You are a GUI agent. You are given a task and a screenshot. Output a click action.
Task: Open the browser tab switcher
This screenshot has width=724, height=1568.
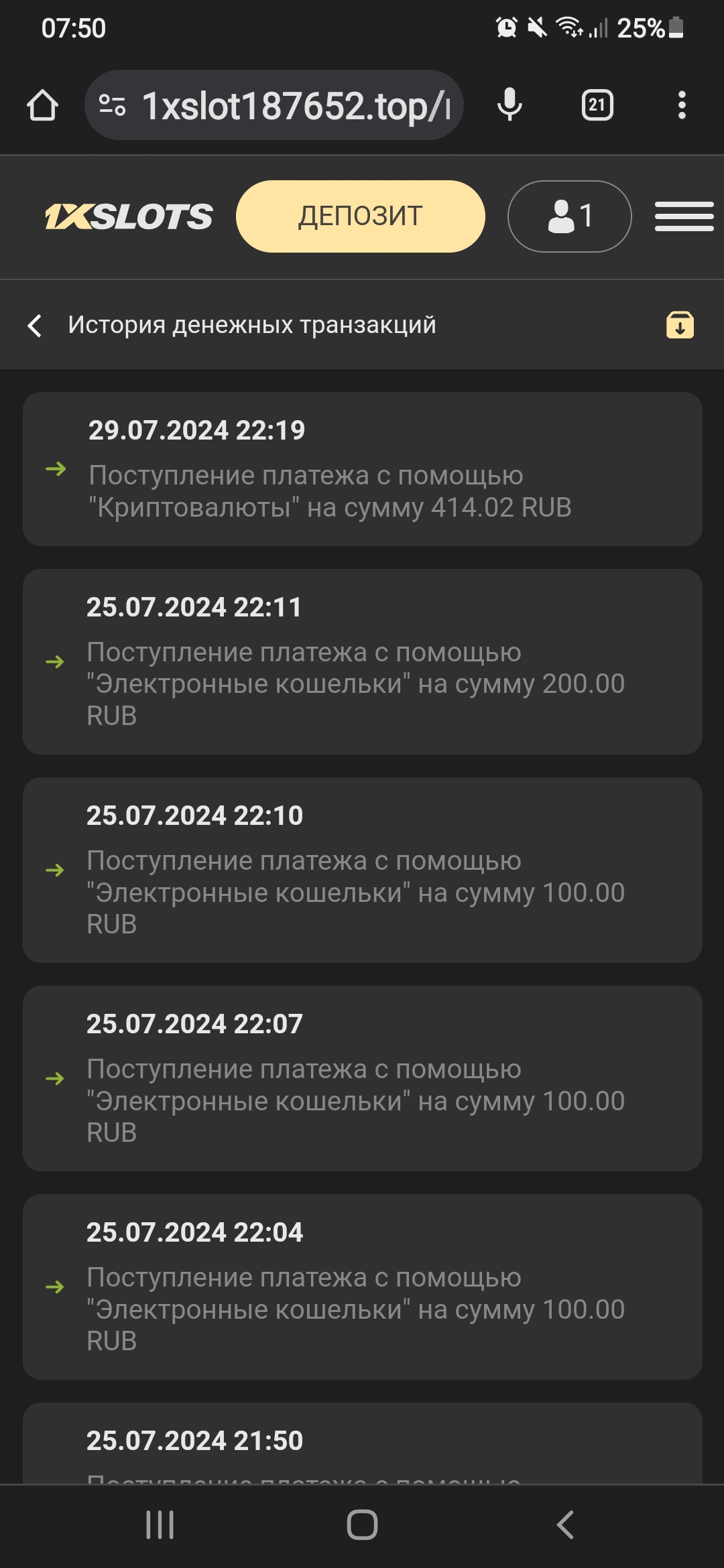point(597,105)
